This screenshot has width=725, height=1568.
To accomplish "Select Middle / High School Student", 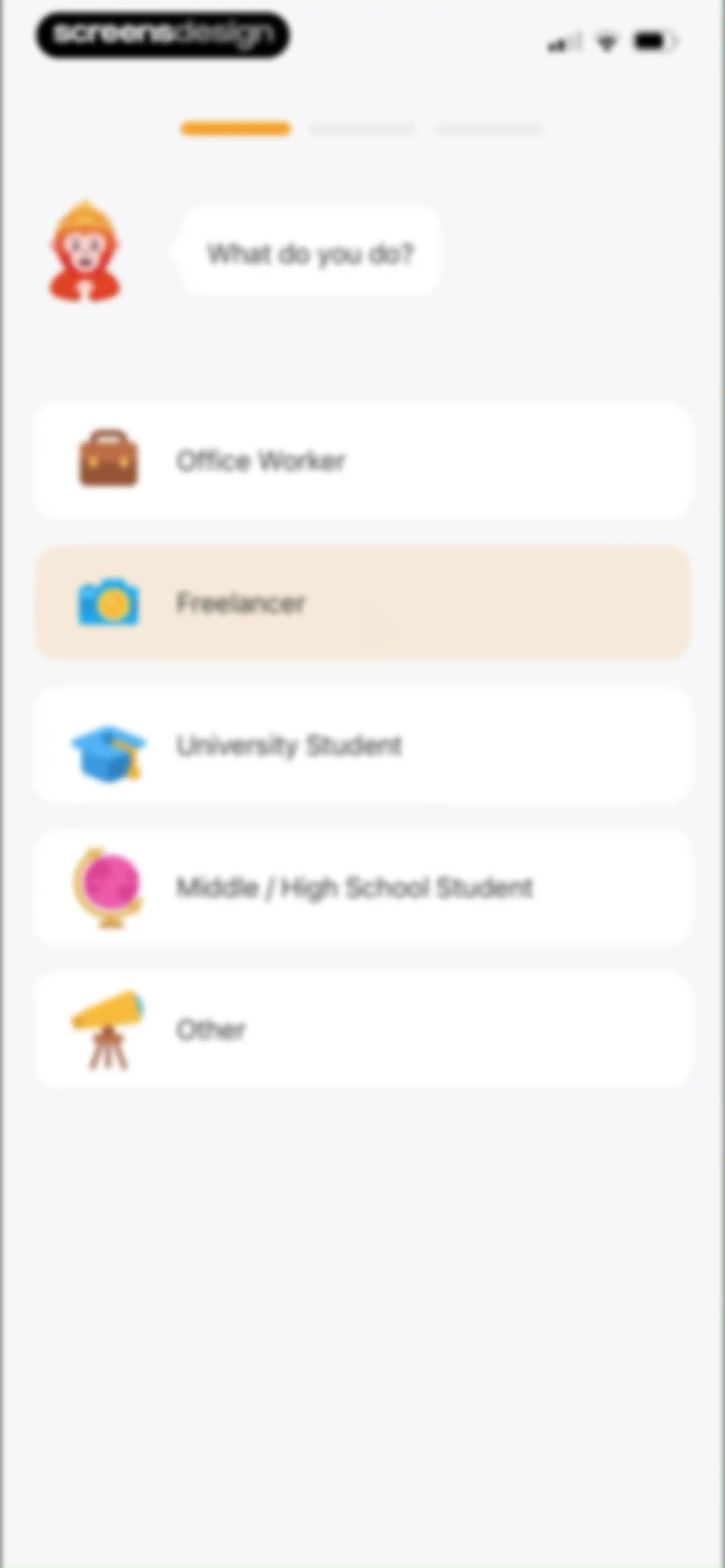I will [x=362, y=887].
